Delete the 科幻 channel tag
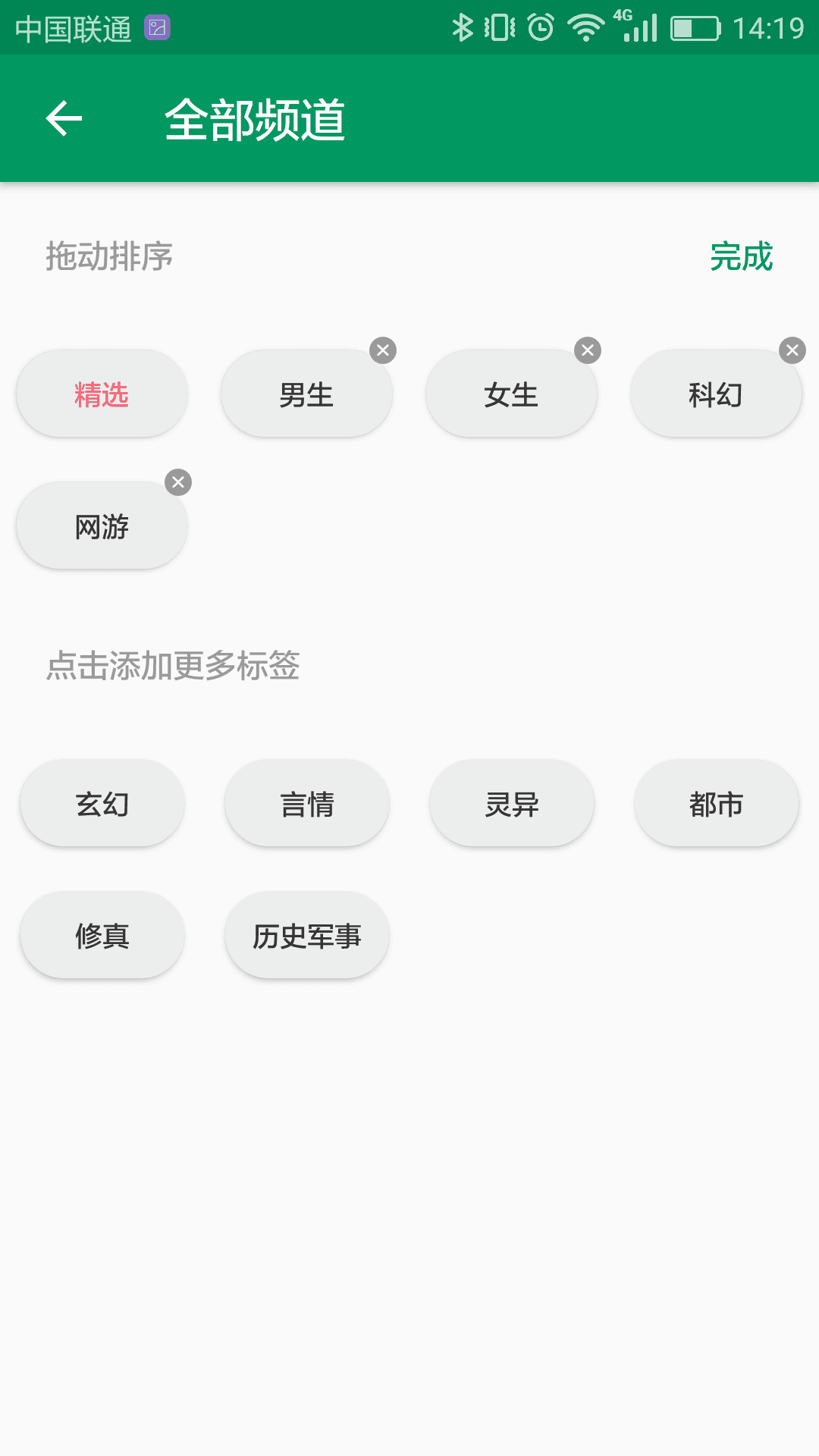 point(792,350)
